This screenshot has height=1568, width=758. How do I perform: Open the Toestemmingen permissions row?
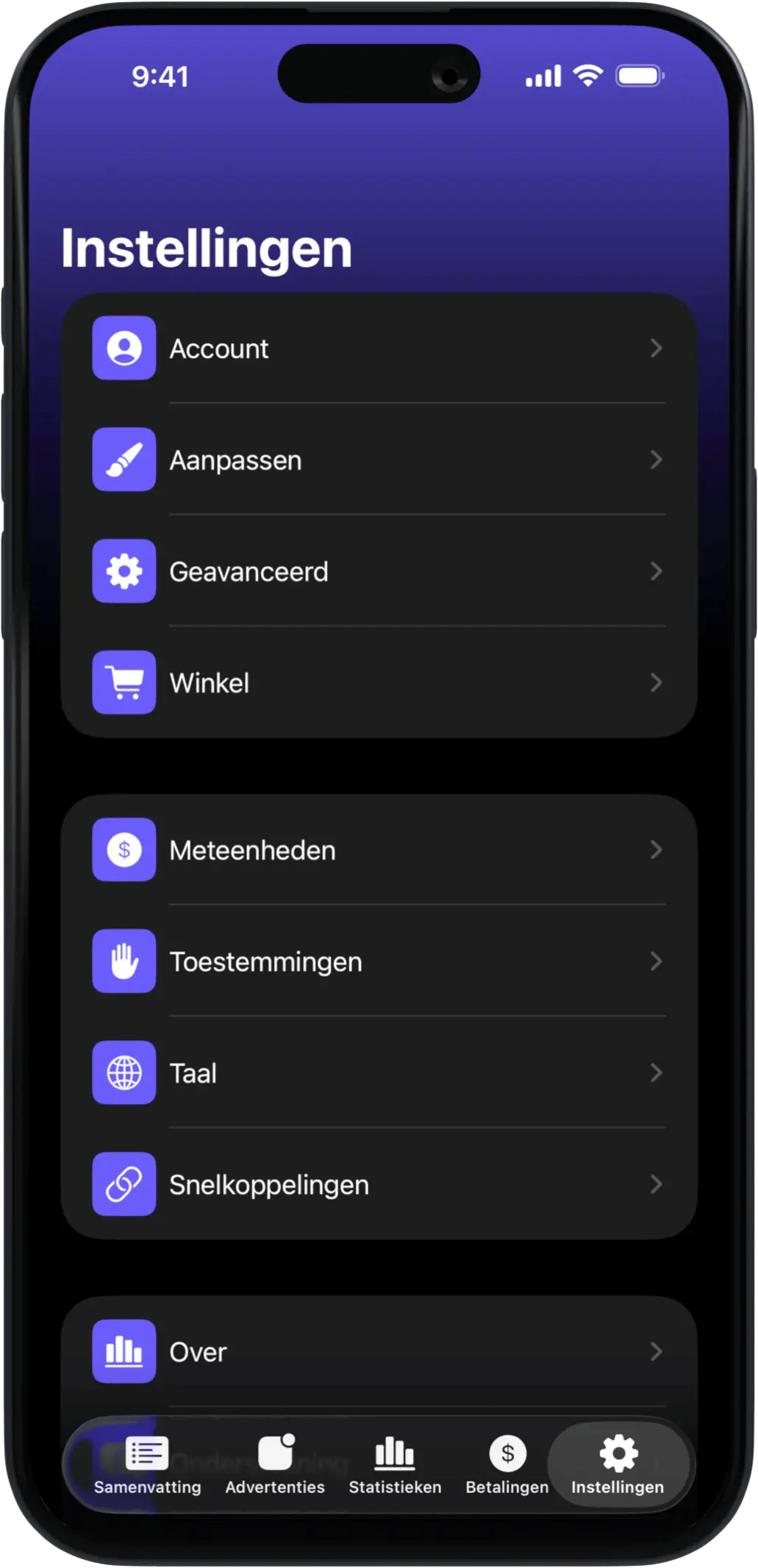click(x=378, y=962)
